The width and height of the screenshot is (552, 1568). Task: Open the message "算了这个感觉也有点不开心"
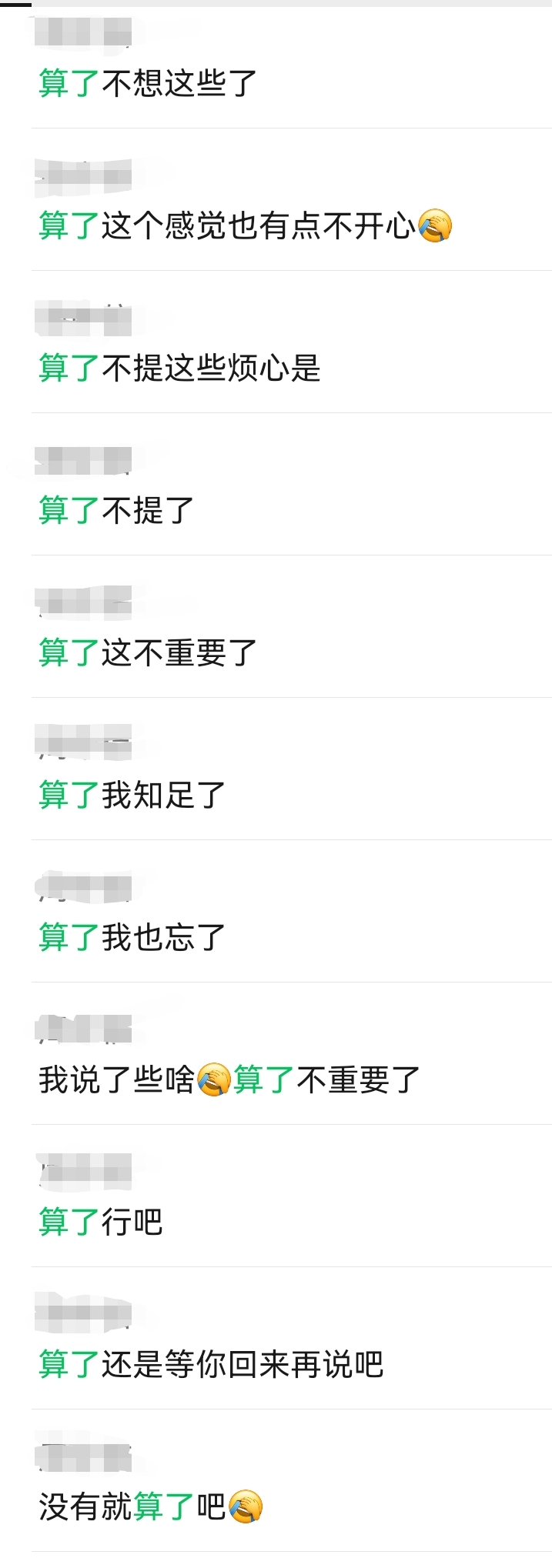245,225
